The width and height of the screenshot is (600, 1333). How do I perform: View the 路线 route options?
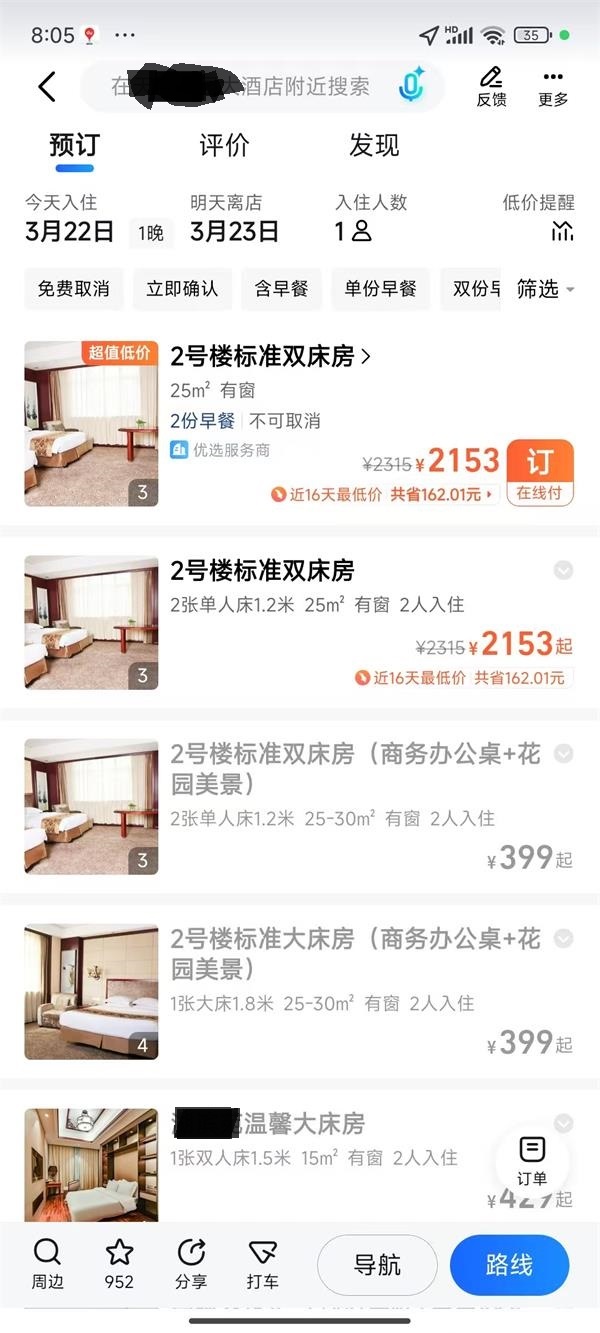[509, 1265]
